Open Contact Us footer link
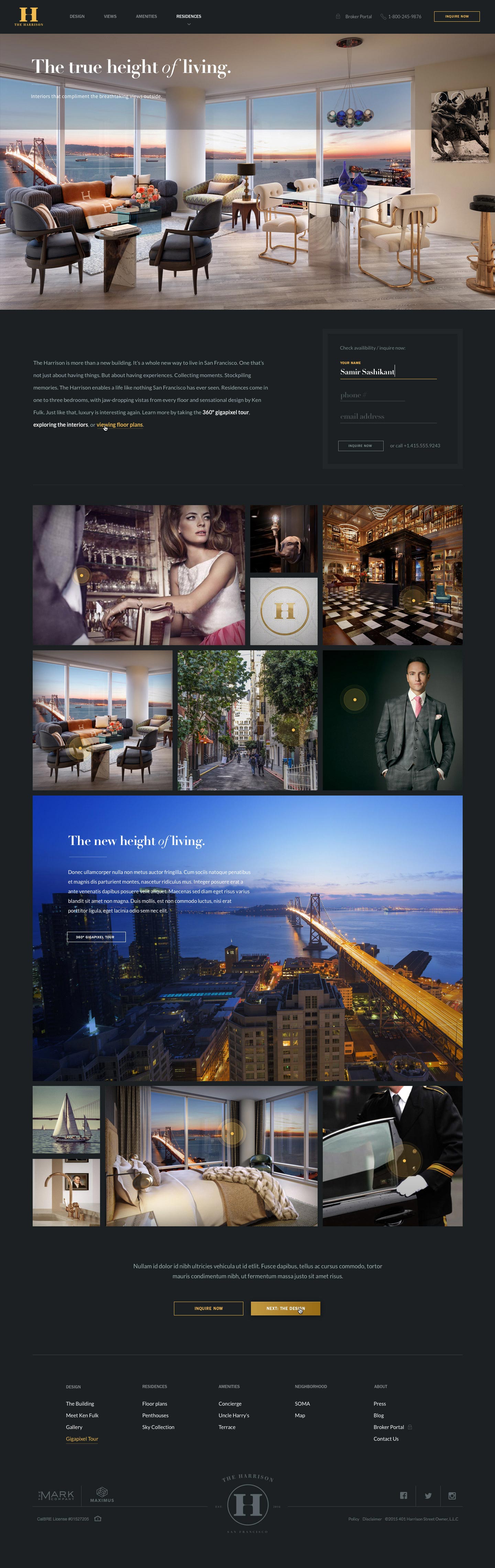The height and width of the screenshot is (1568, 495). (x=386, y=1439)
